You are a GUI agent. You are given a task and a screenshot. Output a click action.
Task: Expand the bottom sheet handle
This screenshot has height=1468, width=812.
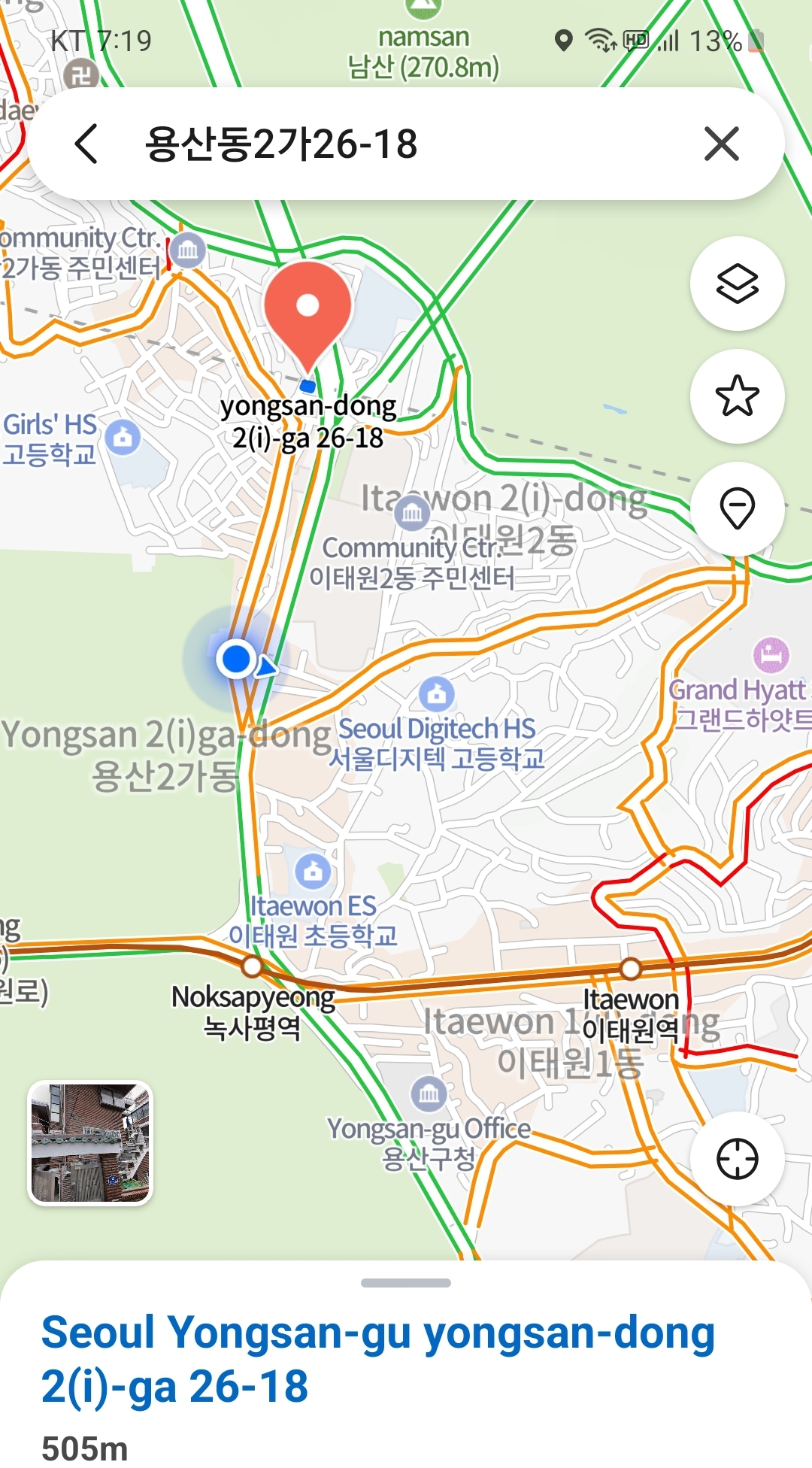click(x=406, y=1283)
